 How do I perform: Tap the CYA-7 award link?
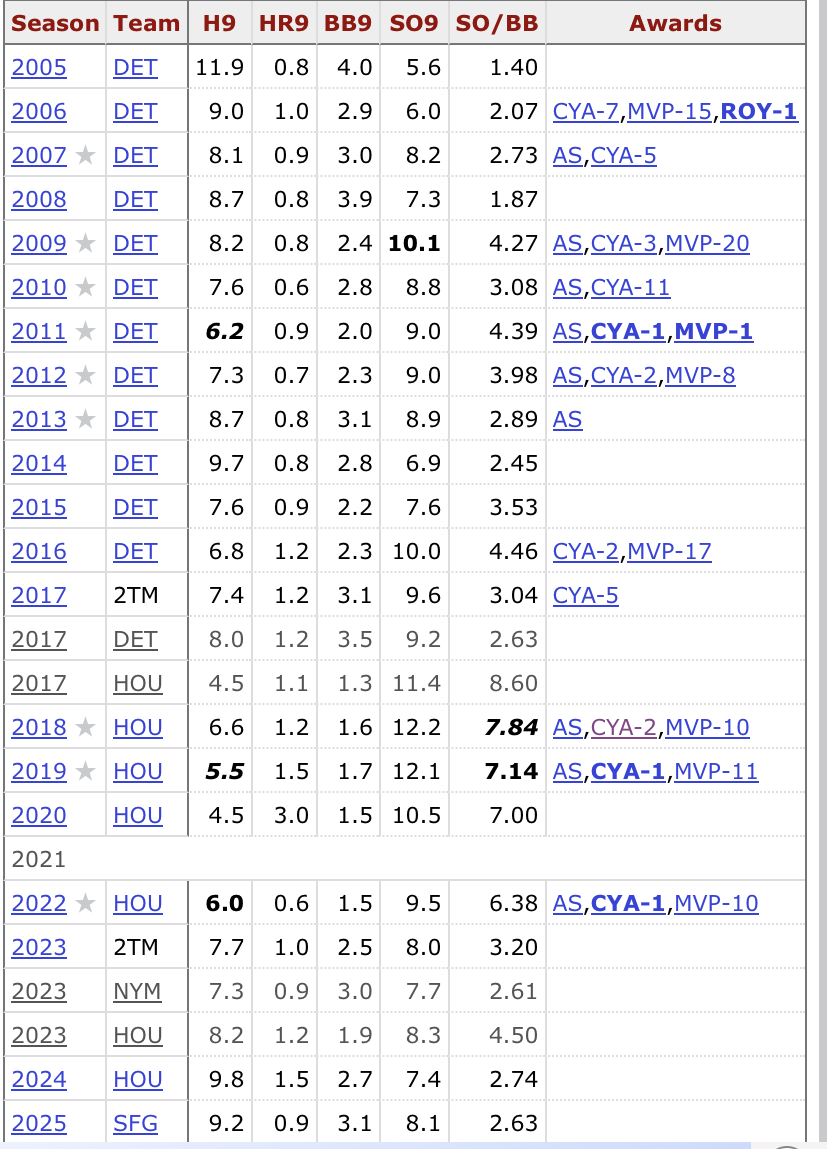[x=585, y=112]
